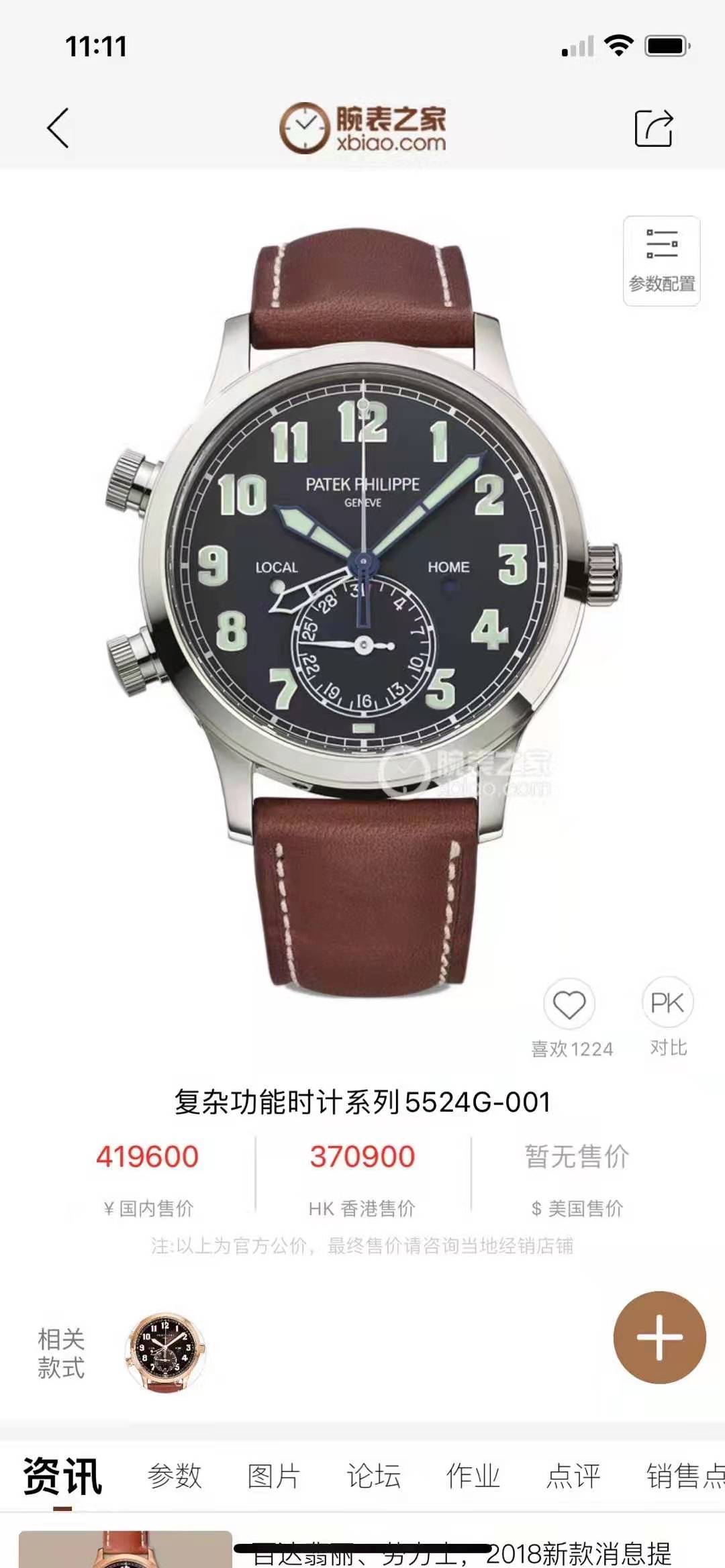This screenshot has height=1568, width=725.
Task: Like this watch with the heart icon
Action: click(x=569, y=1005)
